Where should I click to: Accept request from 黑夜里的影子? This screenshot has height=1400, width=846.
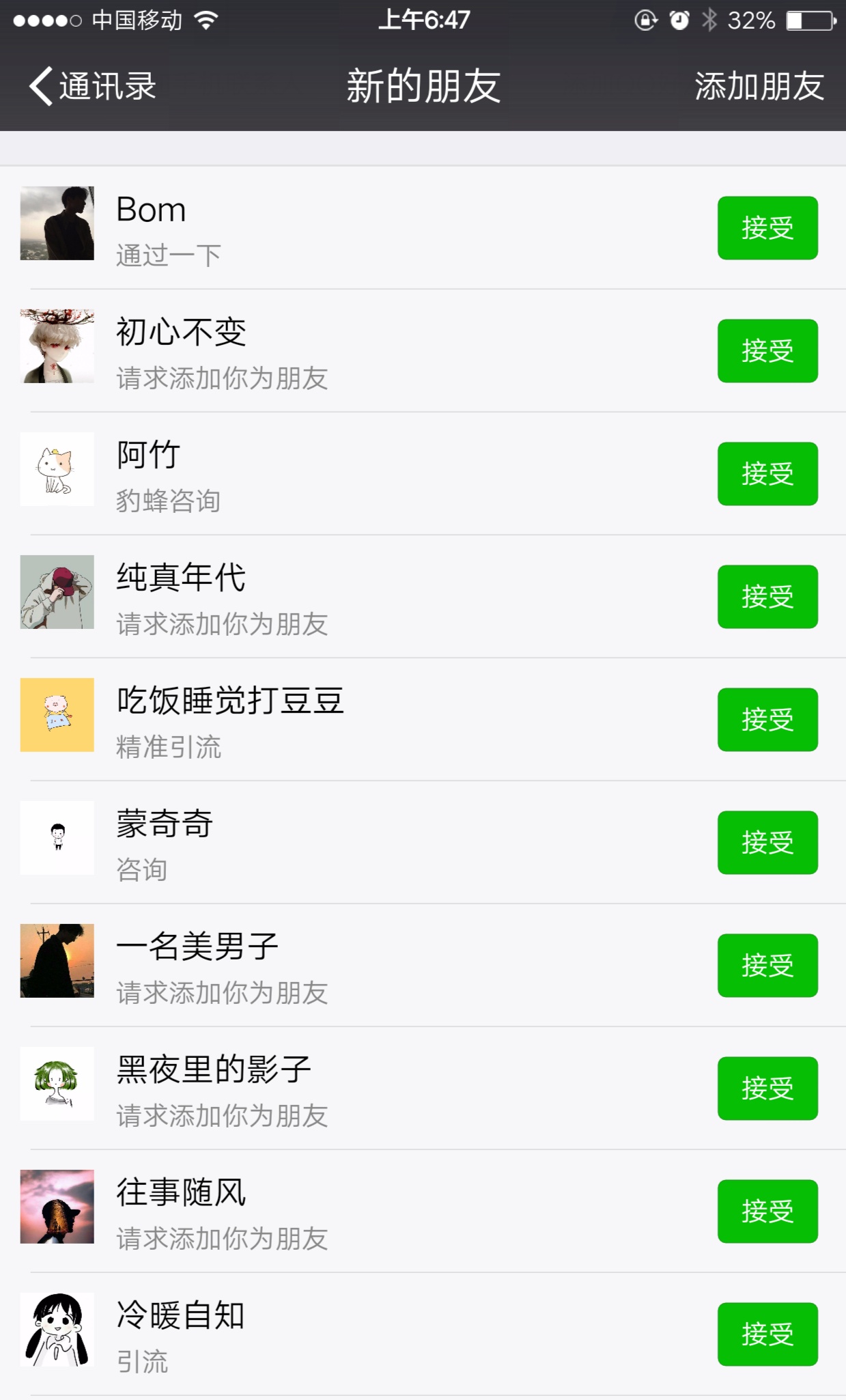point(767,1089)
